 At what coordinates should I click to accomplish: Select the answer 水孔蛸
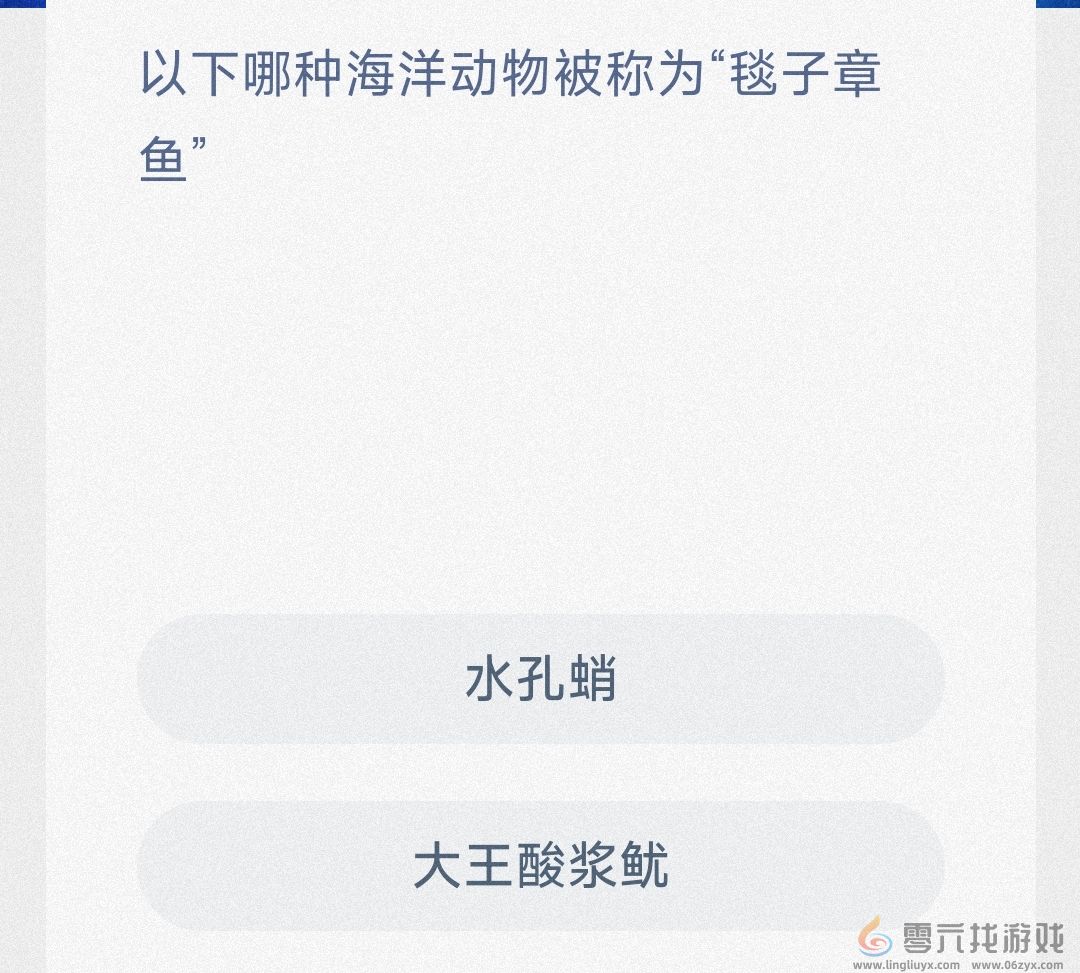coord(540,680)
